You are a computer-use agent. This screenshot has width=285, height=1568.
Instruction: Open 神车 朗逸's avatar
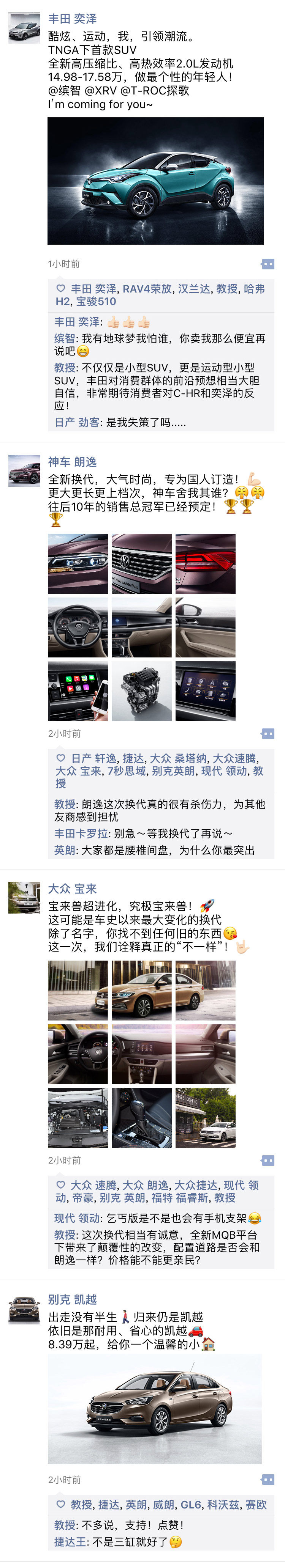24,470
